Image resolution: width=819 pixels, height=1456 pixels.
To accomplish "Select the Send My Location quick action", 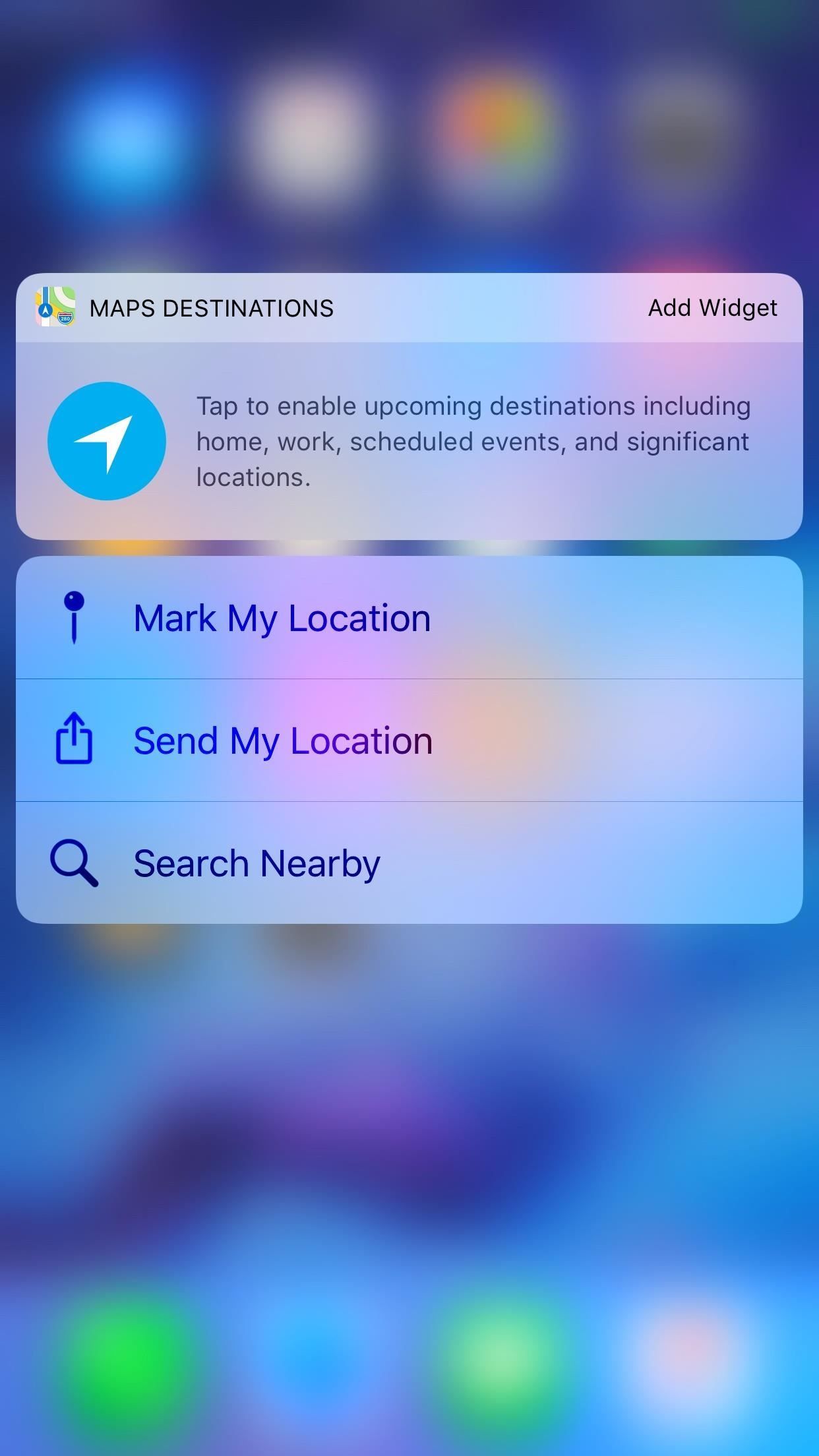I will (x=284, y=740).
